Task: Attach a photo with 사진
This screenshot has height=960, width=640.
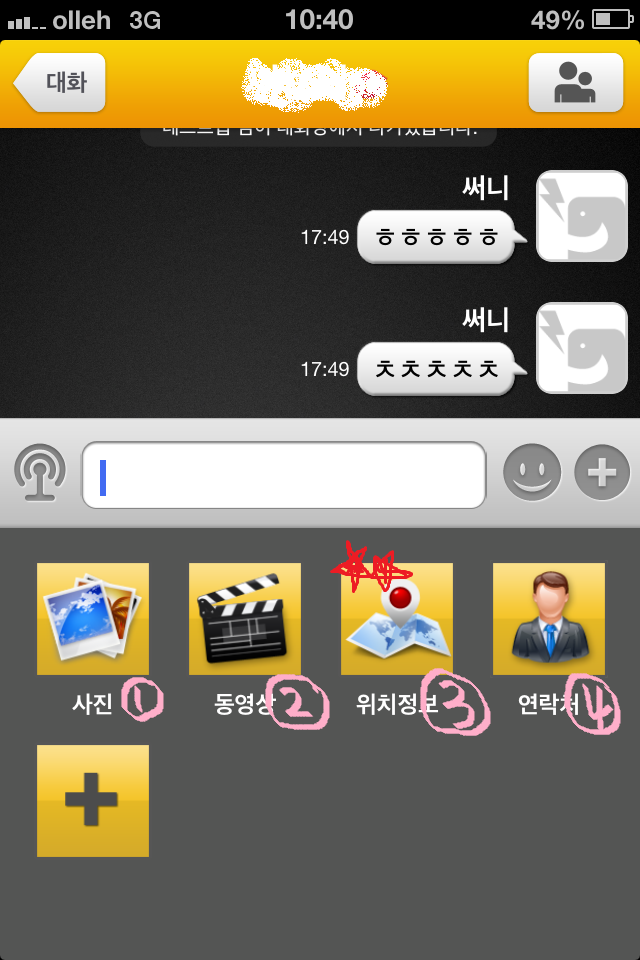Action: (x=93, y=619)
